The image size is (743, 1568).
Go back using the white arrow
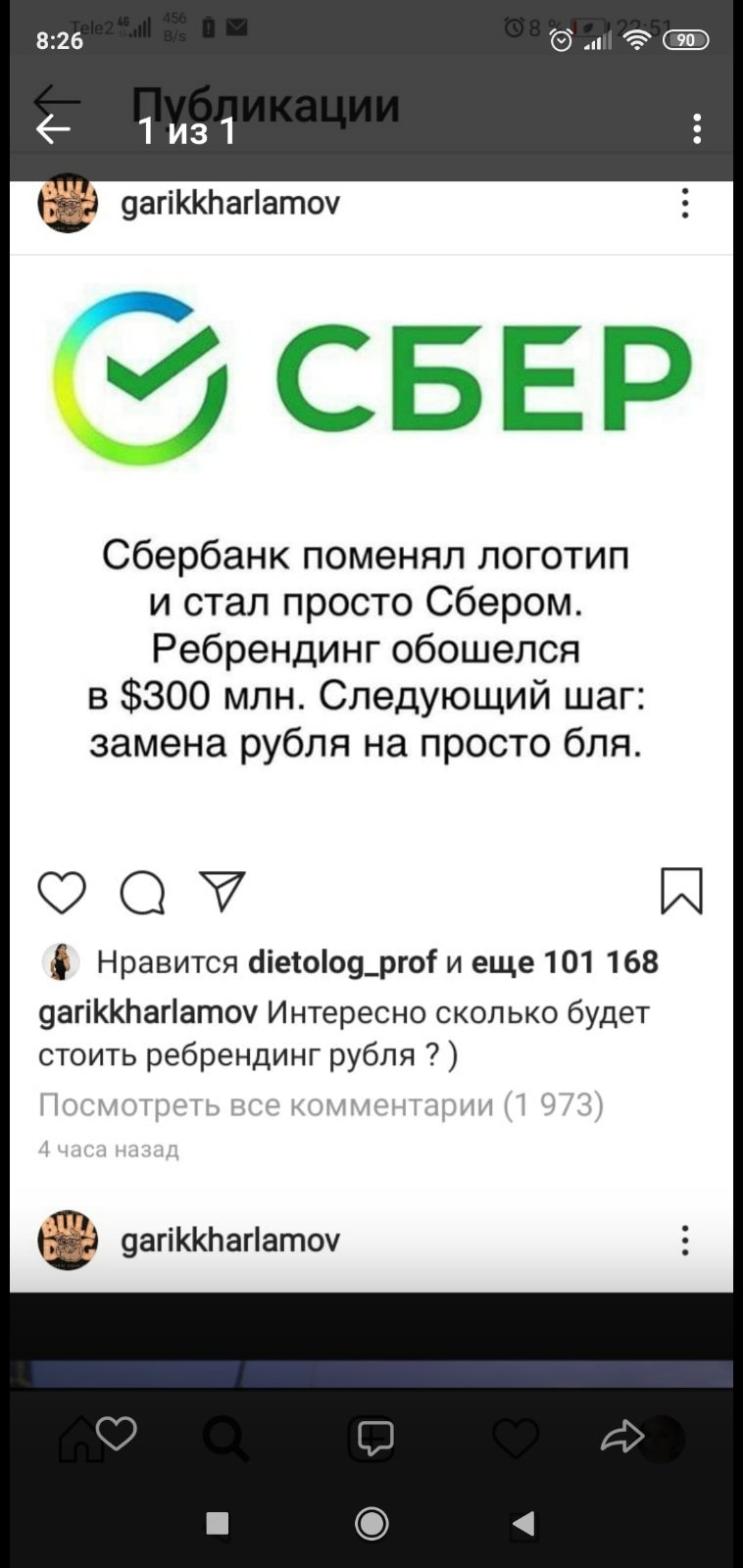(53, 129)
